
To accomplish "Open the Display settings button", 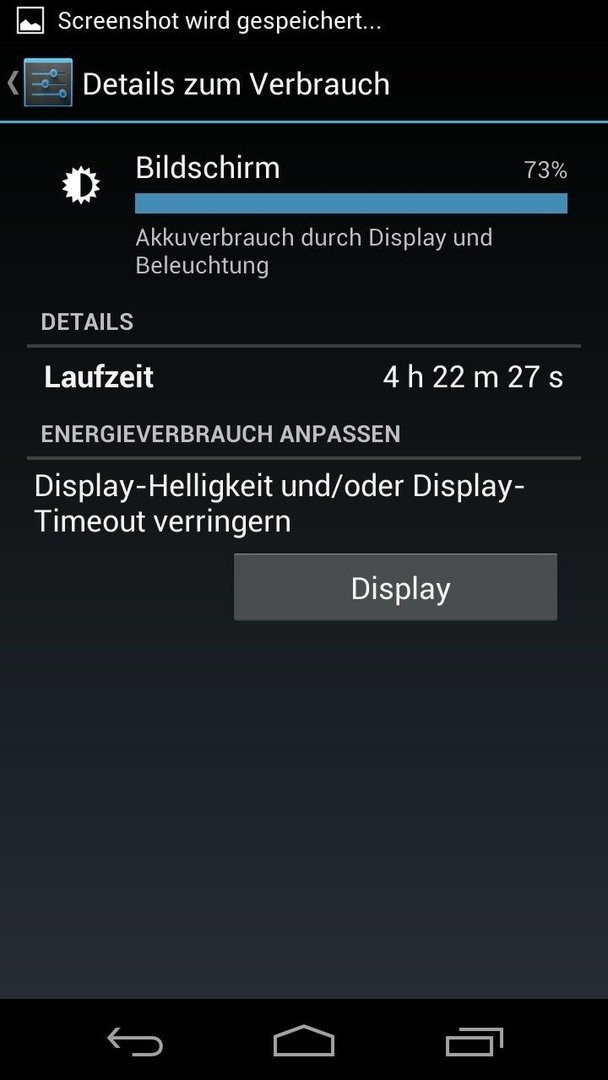I will [x=395, y=587].
